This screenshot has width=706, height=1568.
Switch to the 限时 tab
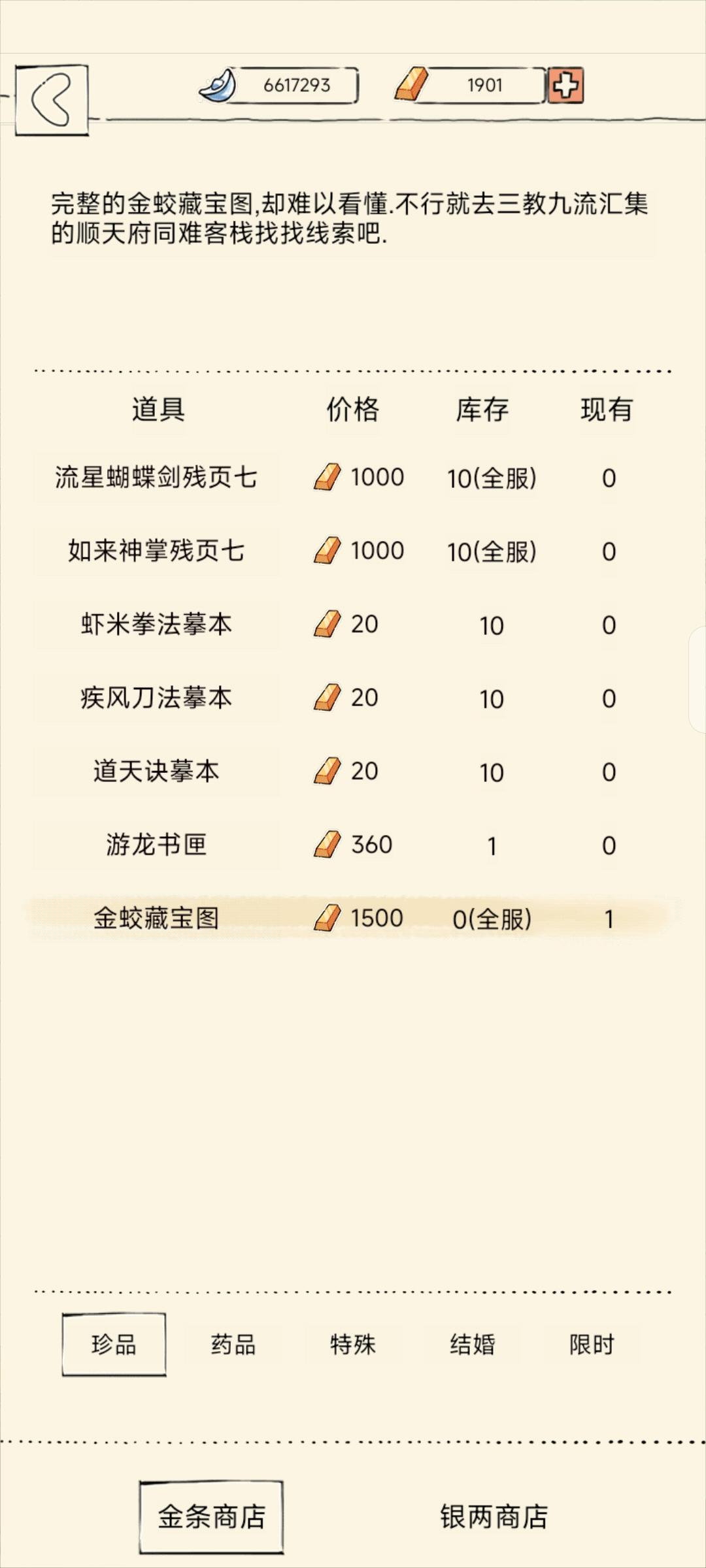pyautogui.click(x=592, y=1345)
